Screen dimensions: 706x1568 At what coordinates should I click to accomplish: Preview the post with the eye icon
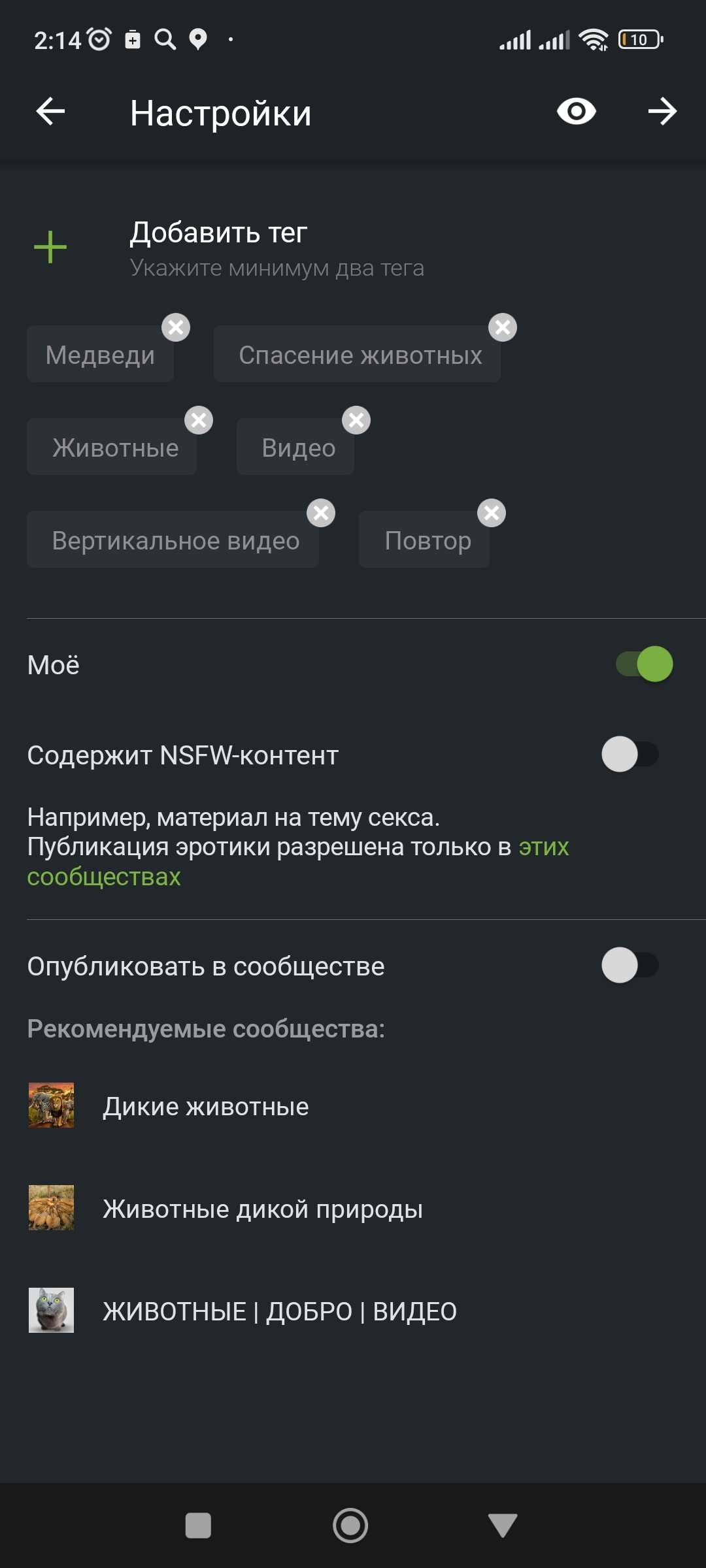[576, 112]
